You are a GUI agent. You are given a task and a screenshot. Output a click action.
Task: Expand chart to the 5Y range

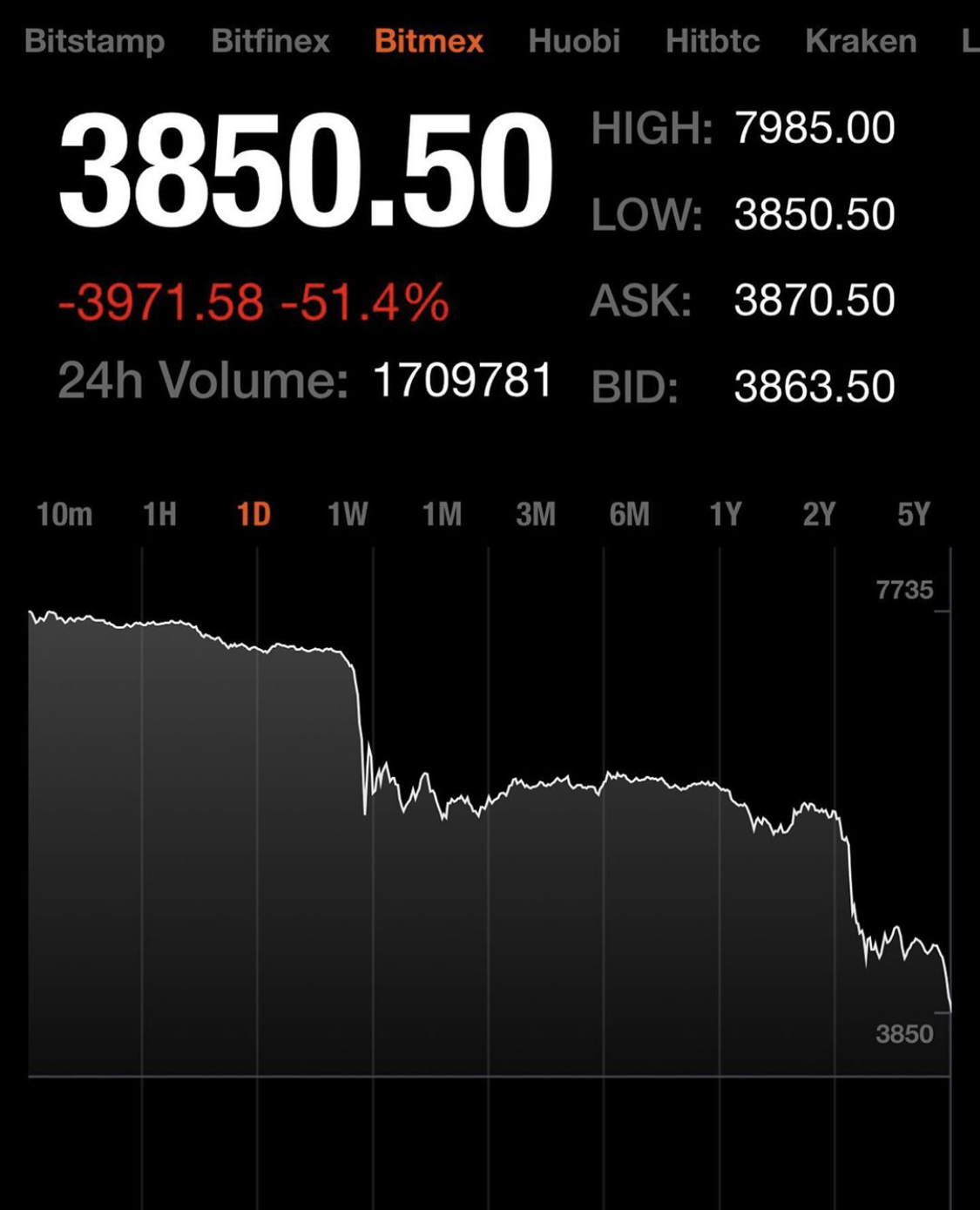[x=914, y=514]
